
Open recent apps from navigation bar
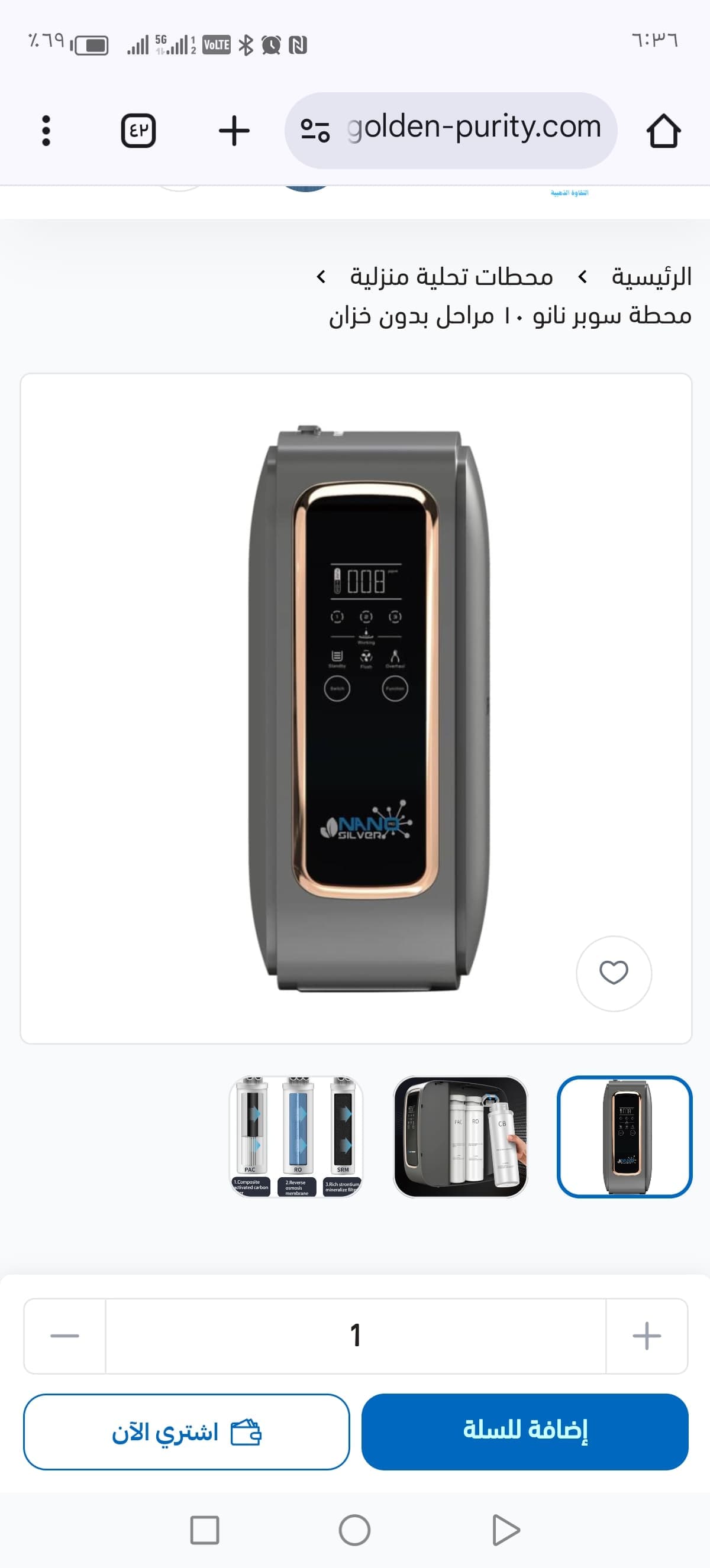click(205, 1530)
